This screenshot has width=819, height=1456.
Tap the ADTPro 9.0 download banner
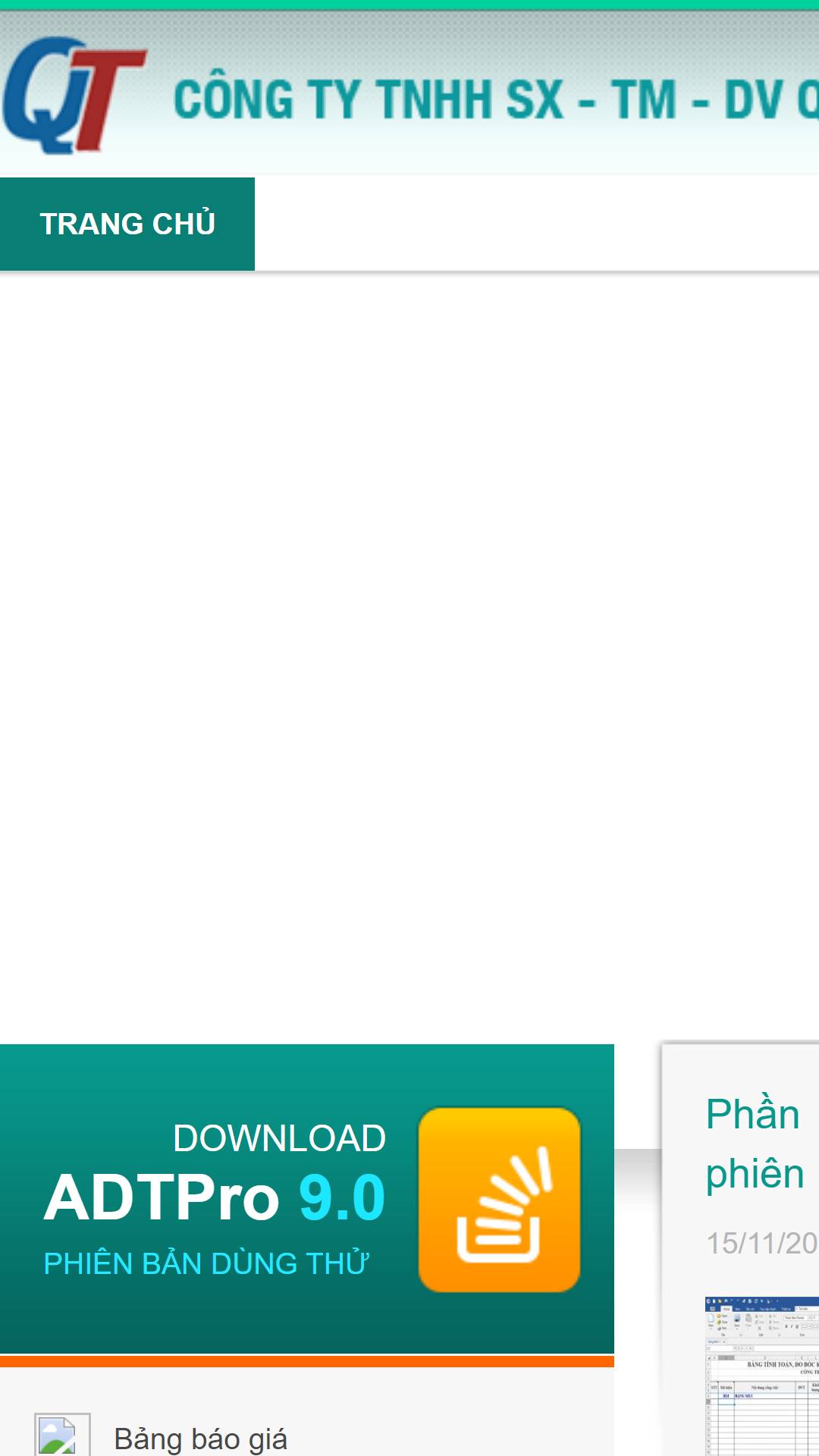307,1199
